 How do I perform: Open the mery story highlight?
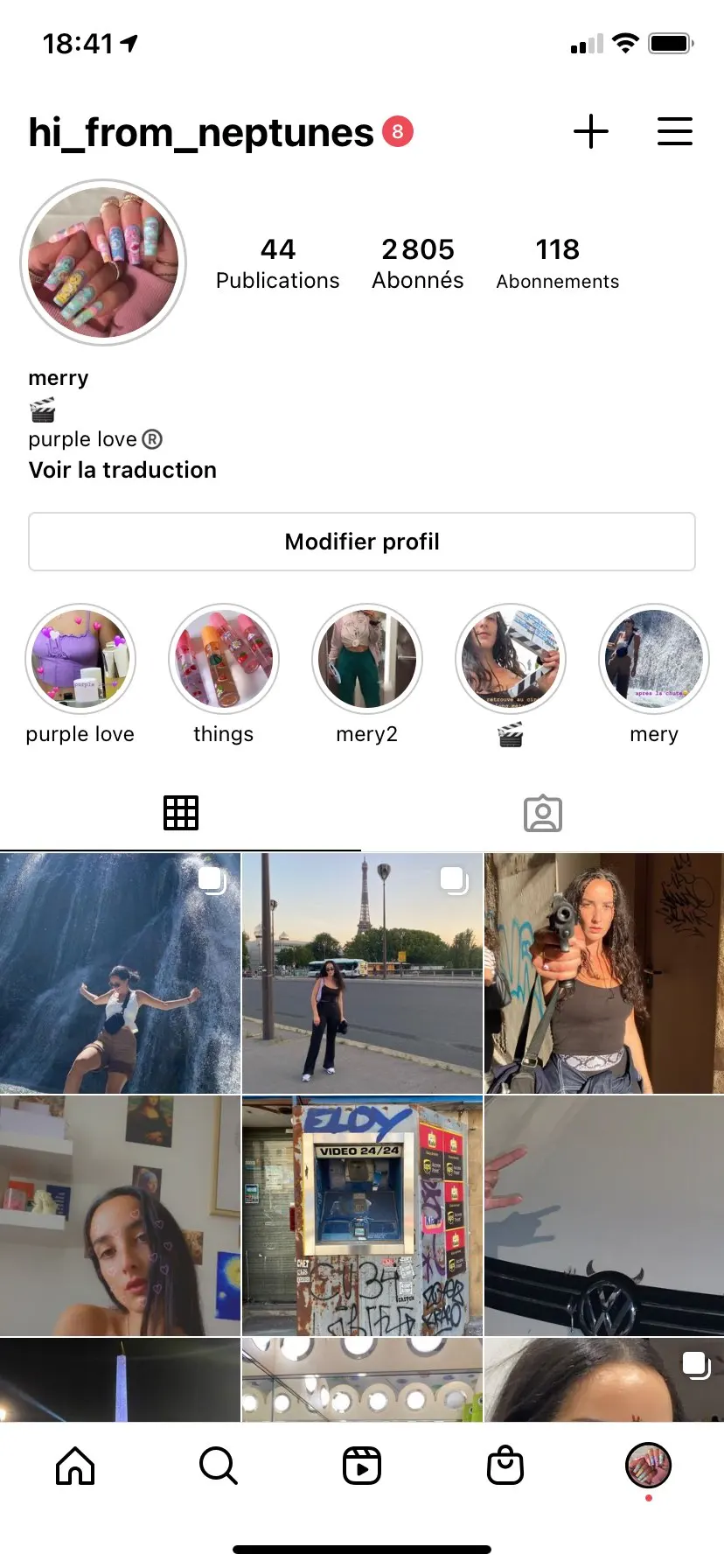click(x=654, y=659)
